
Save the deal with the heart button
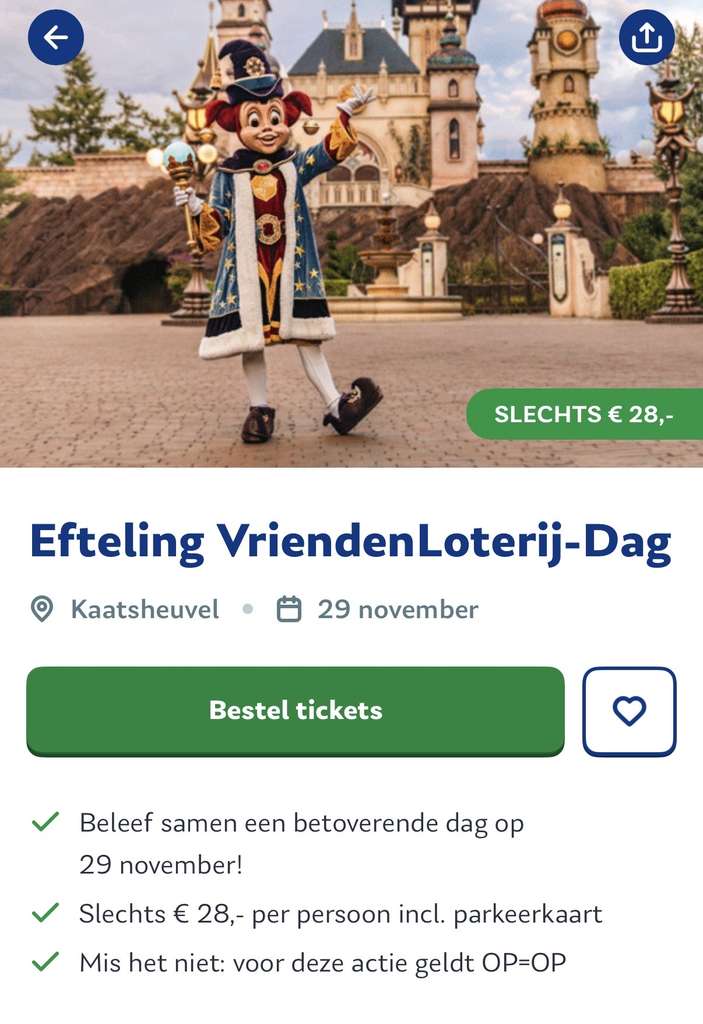click(x=629, y=711)
